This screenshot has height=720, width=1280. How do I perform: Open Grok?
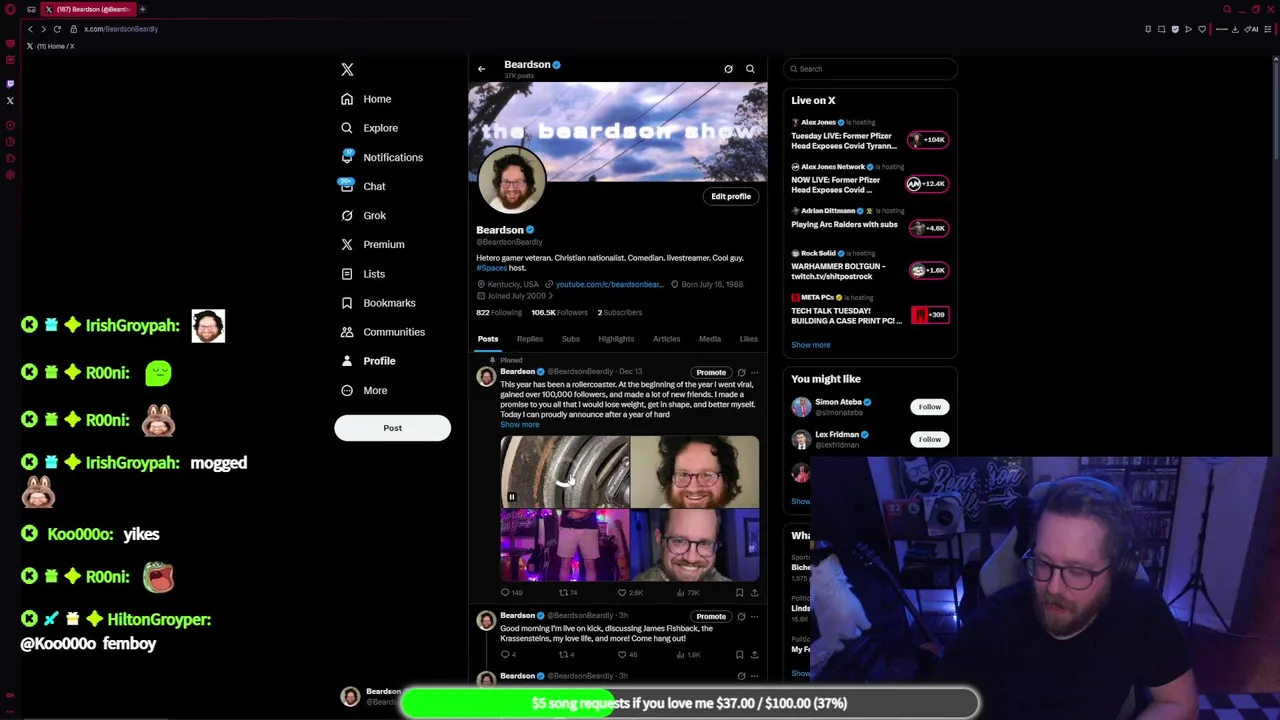pos(374,215)
